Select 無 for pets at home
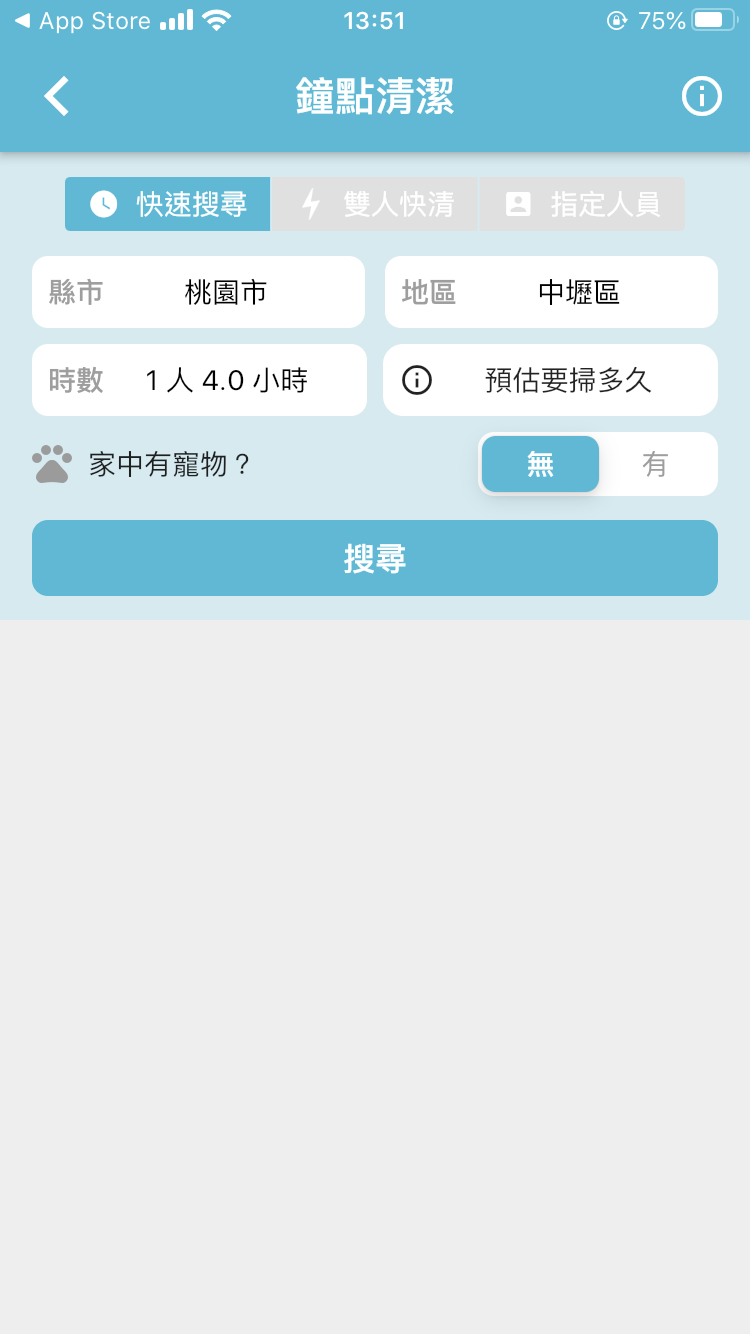 click(x=540, y=464)
